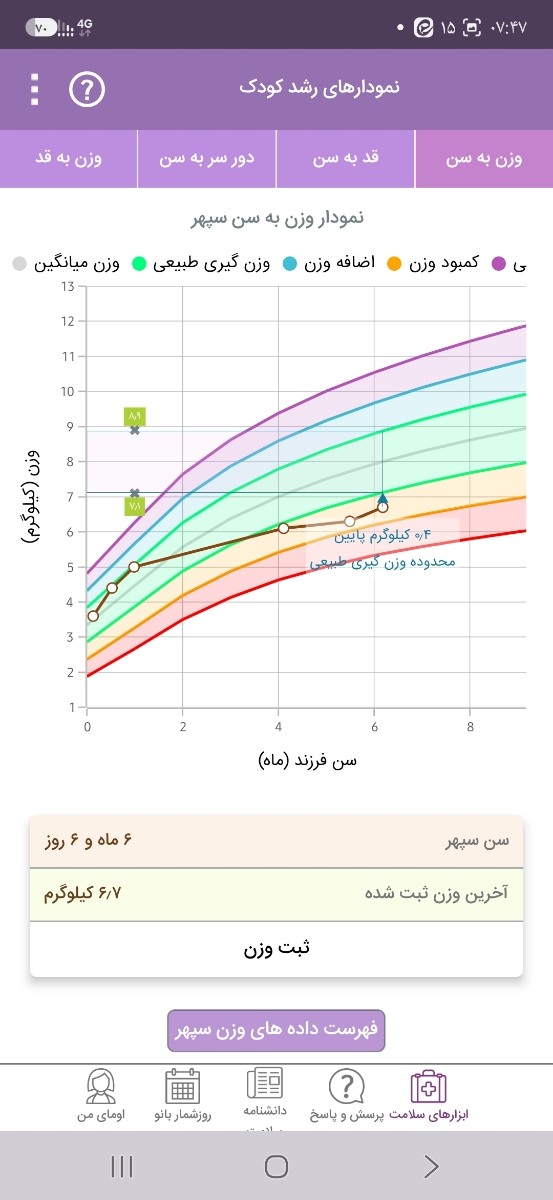Screen dimensions: 553x1200
Task: Switch to the وزن به سن tab
Action: click(x=484, y=159)
